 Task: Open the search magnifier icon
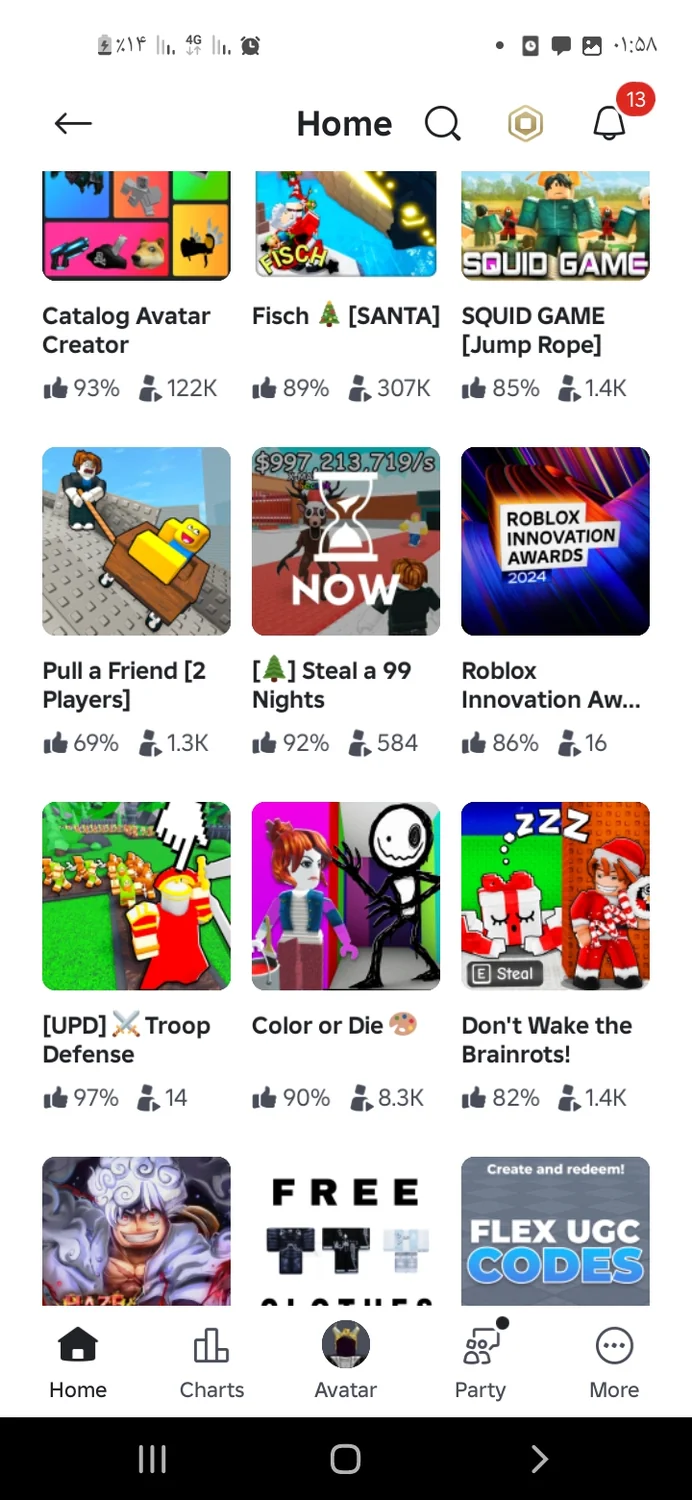[442, 124]
